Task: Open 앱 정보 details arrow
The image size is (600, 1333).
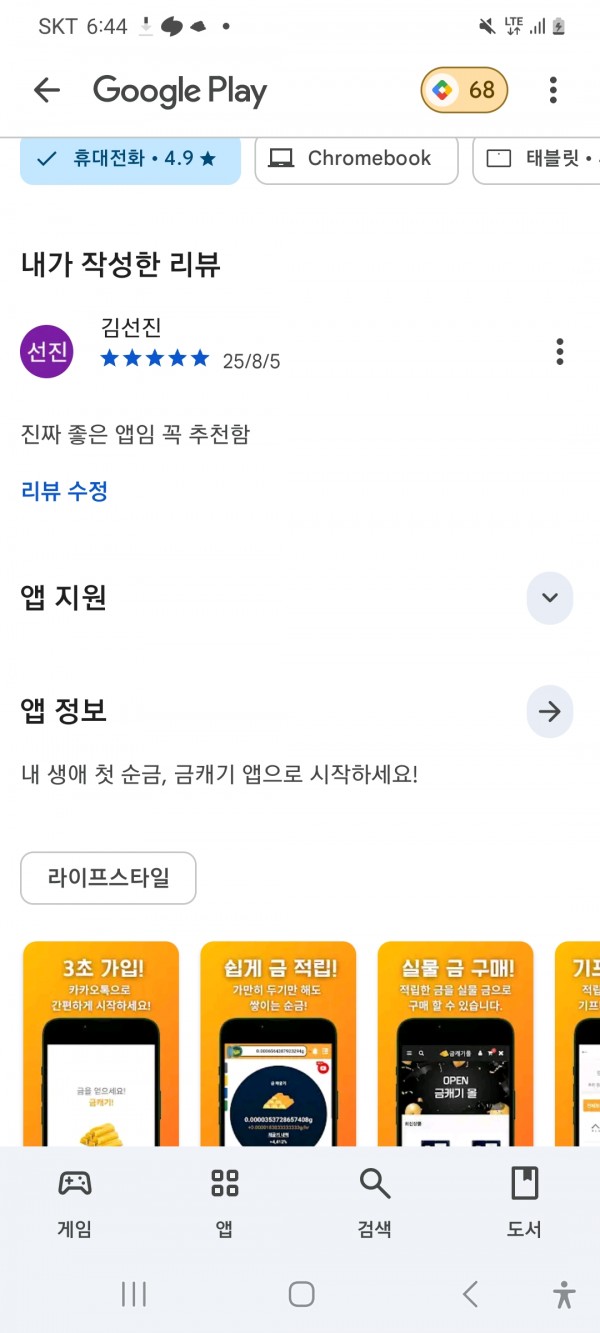Action: (550, 712)
